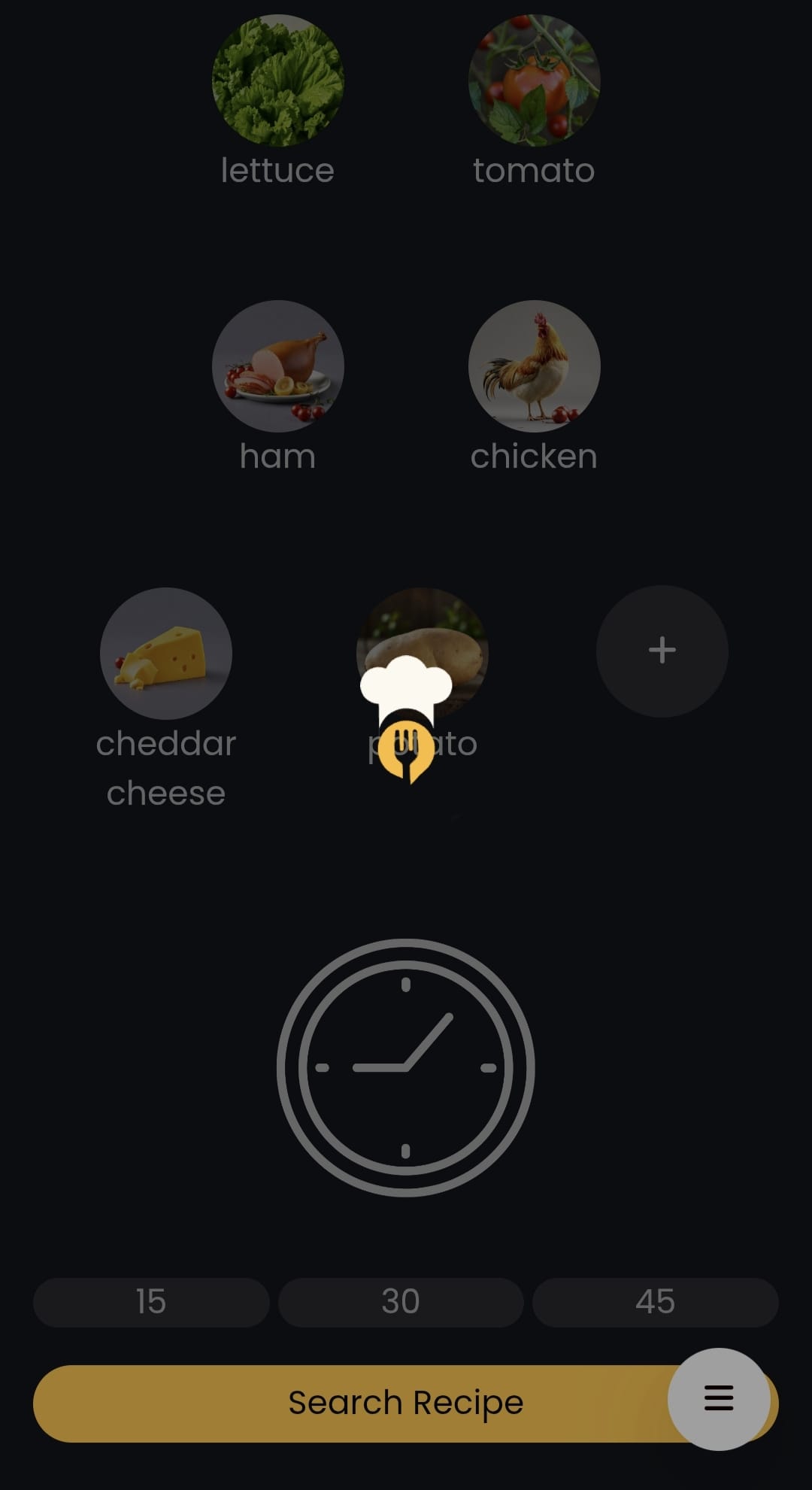Add a new ingredient with plus button

(x=662, y=651)
